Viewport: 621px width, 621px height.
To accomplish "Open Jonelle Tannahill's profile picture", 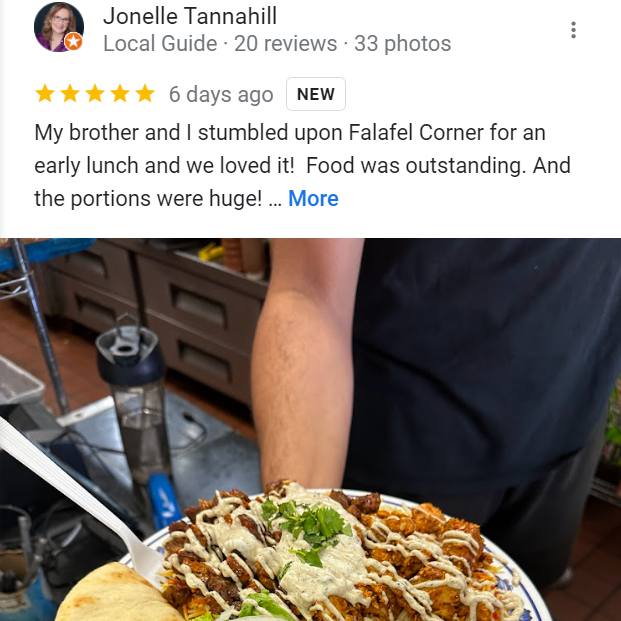I will [58, 27].
